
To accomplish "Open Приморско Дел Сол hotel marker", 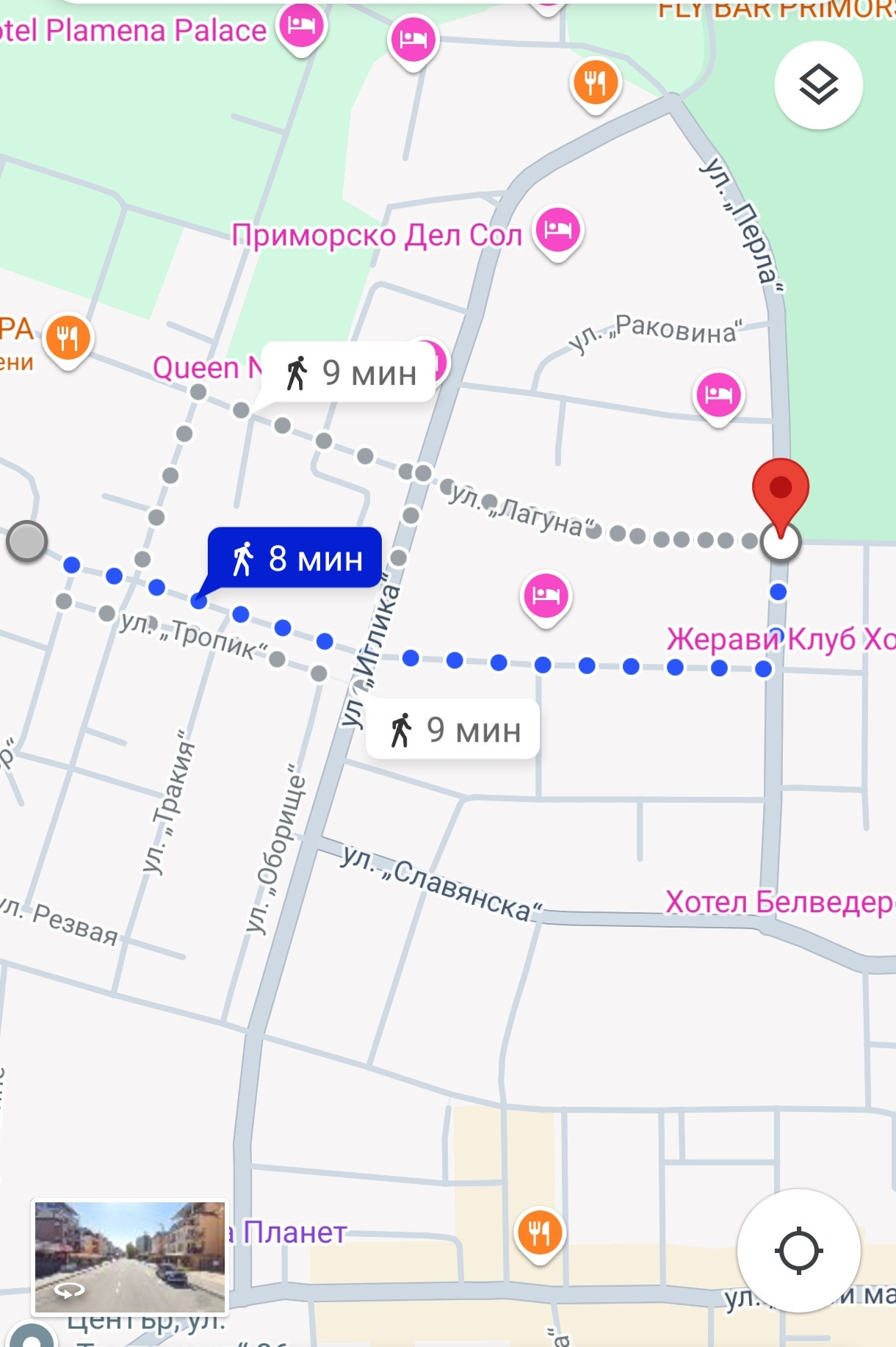I will tap(558, 231).
